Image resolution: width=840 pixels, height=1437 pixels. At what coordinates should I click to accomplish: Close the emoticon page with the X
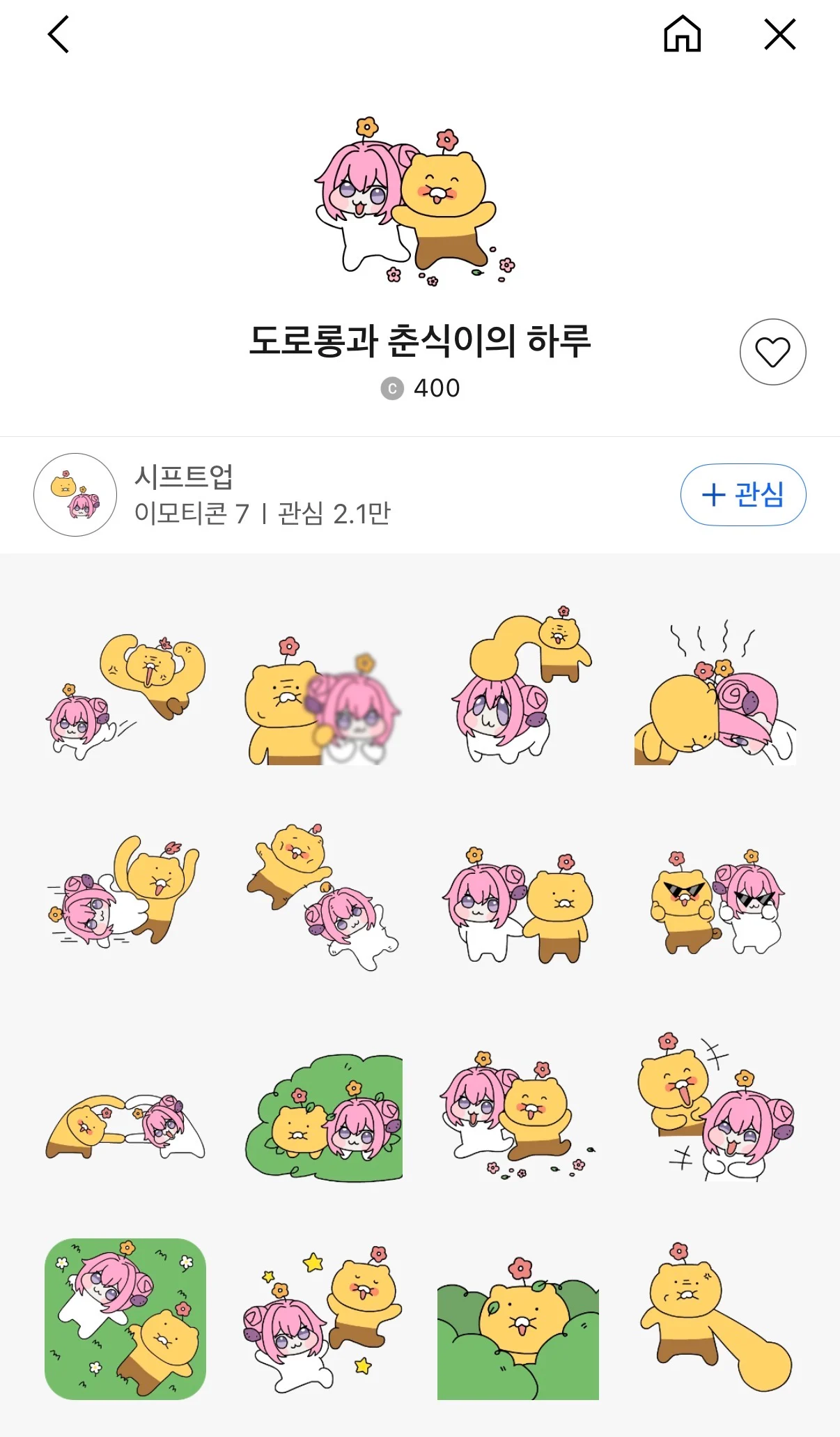779,34
